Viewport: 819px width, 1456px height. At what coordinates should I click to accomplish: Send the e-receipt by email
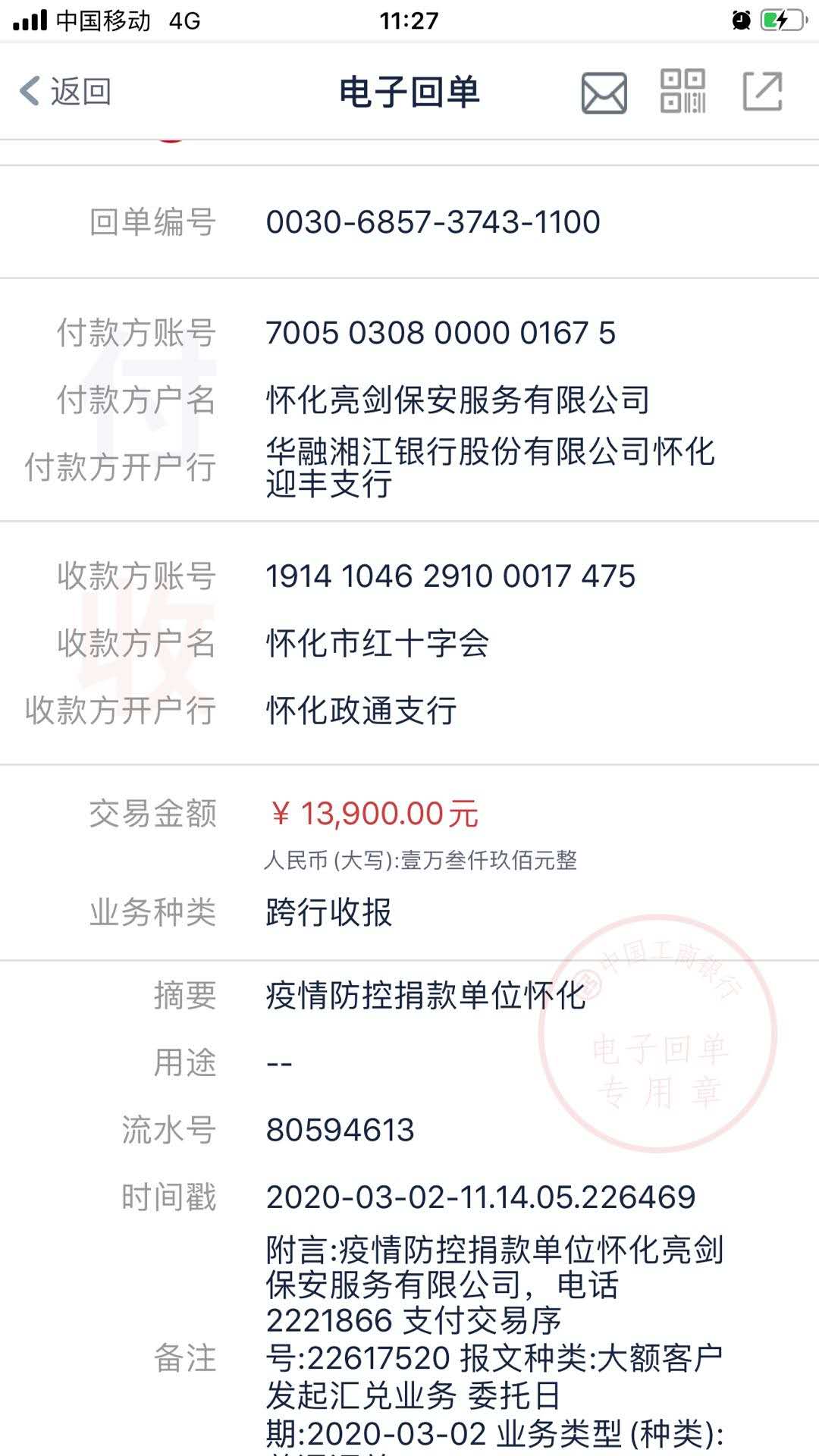[604, 93]
